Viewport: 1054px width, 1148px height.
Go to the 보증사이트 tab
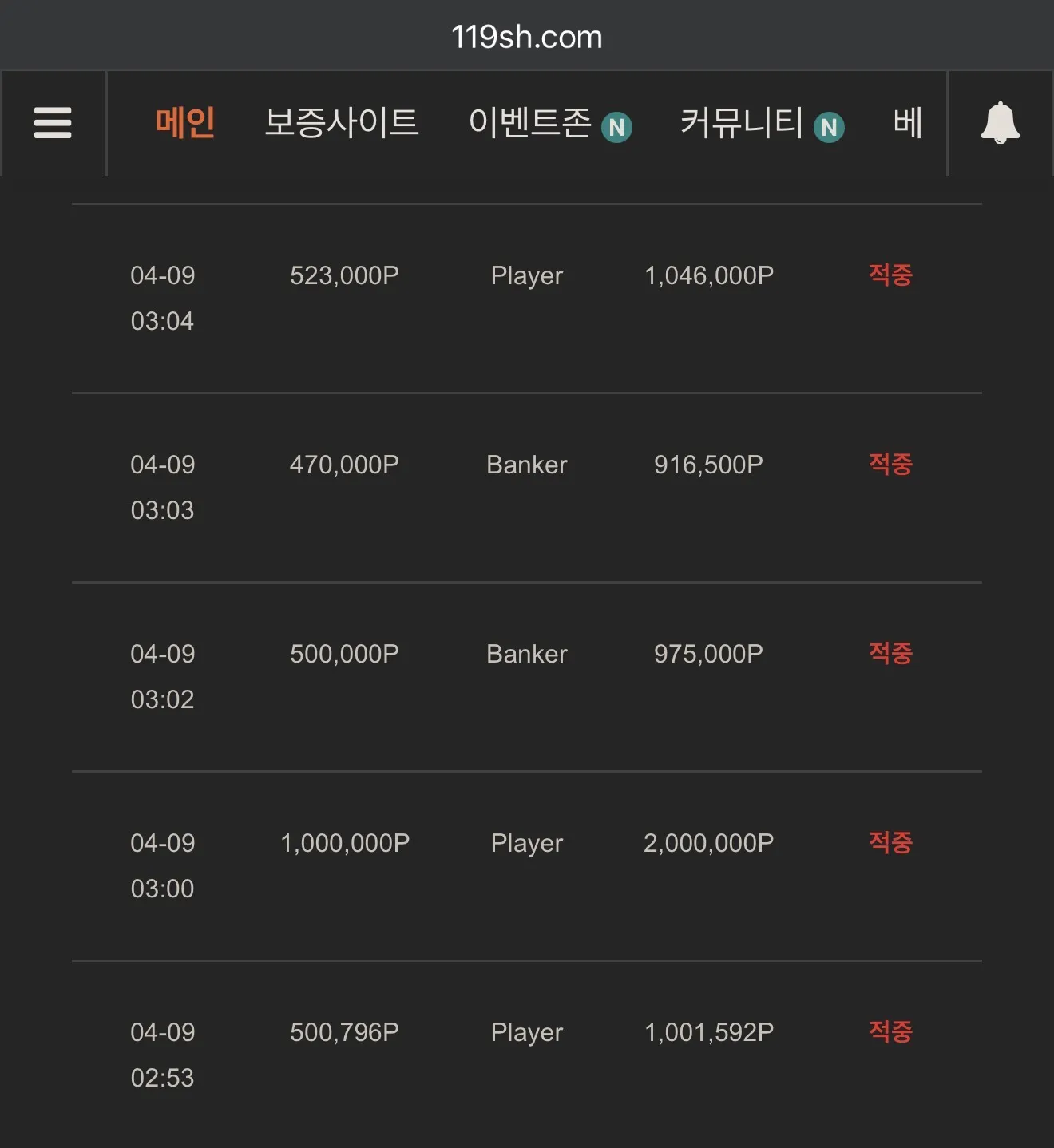(342, 122)
